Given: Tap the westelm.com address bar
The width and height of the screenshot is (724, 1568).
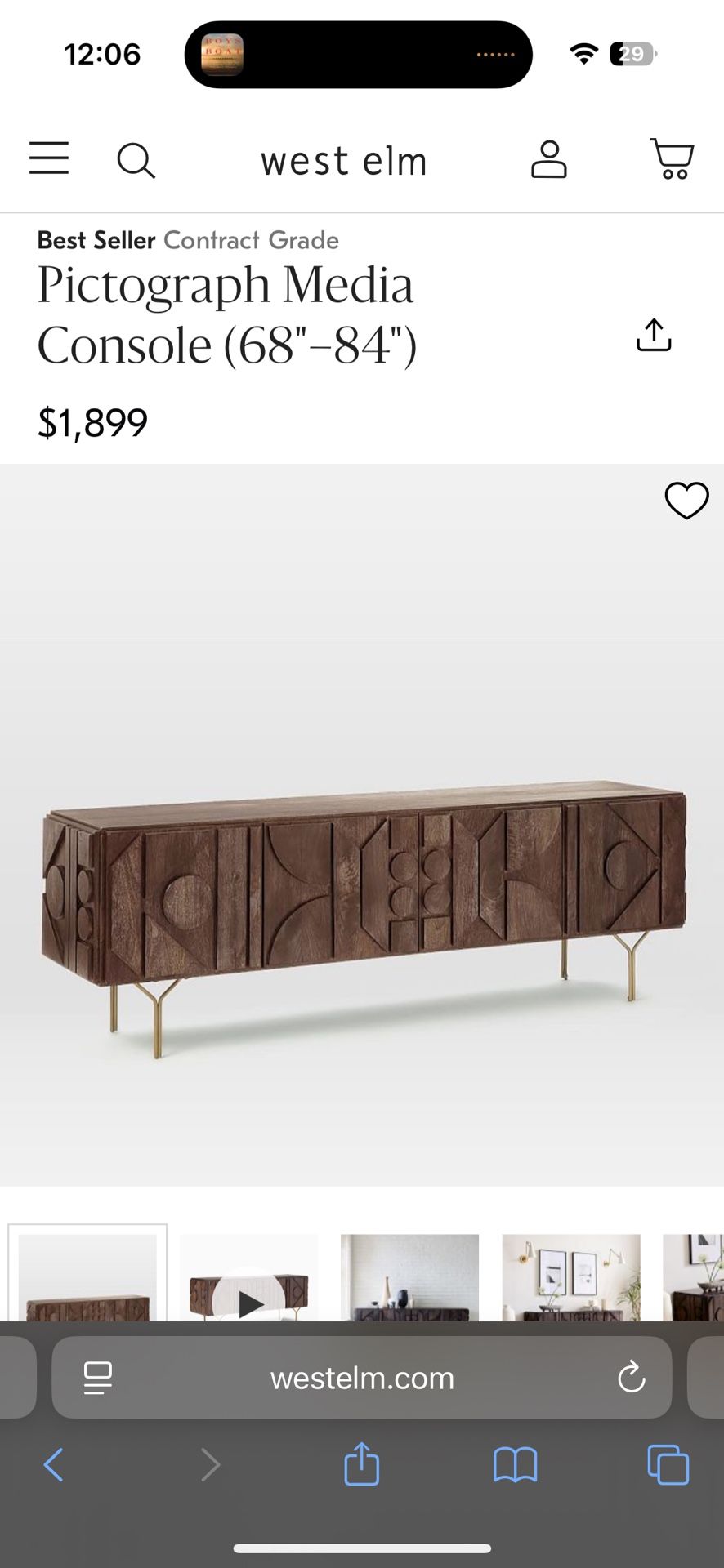Looking at the screenshot, I should tap(362, 1378).
